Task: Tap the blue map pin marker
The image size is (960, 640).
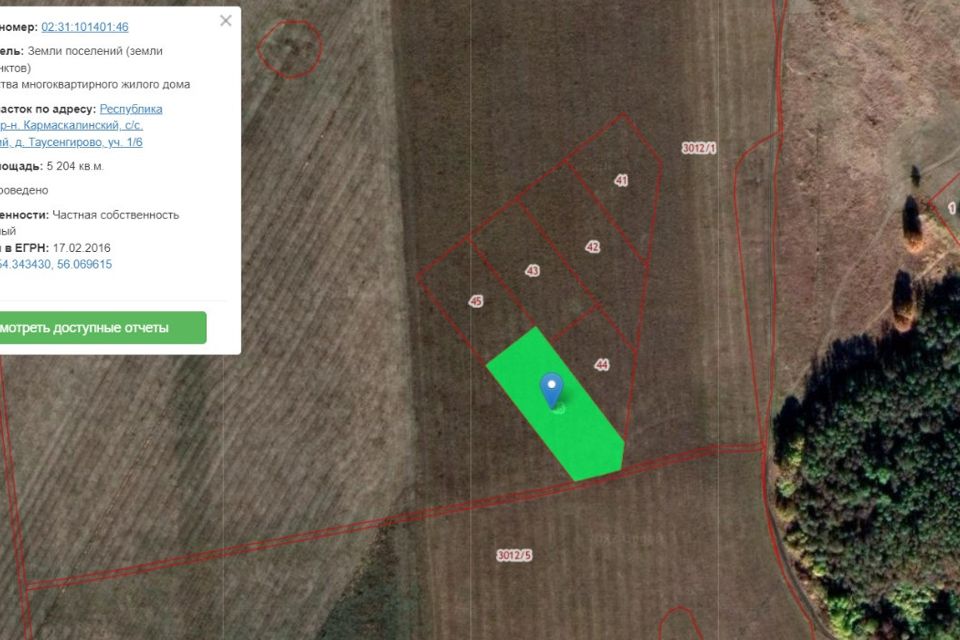Action: click(552, 389)
